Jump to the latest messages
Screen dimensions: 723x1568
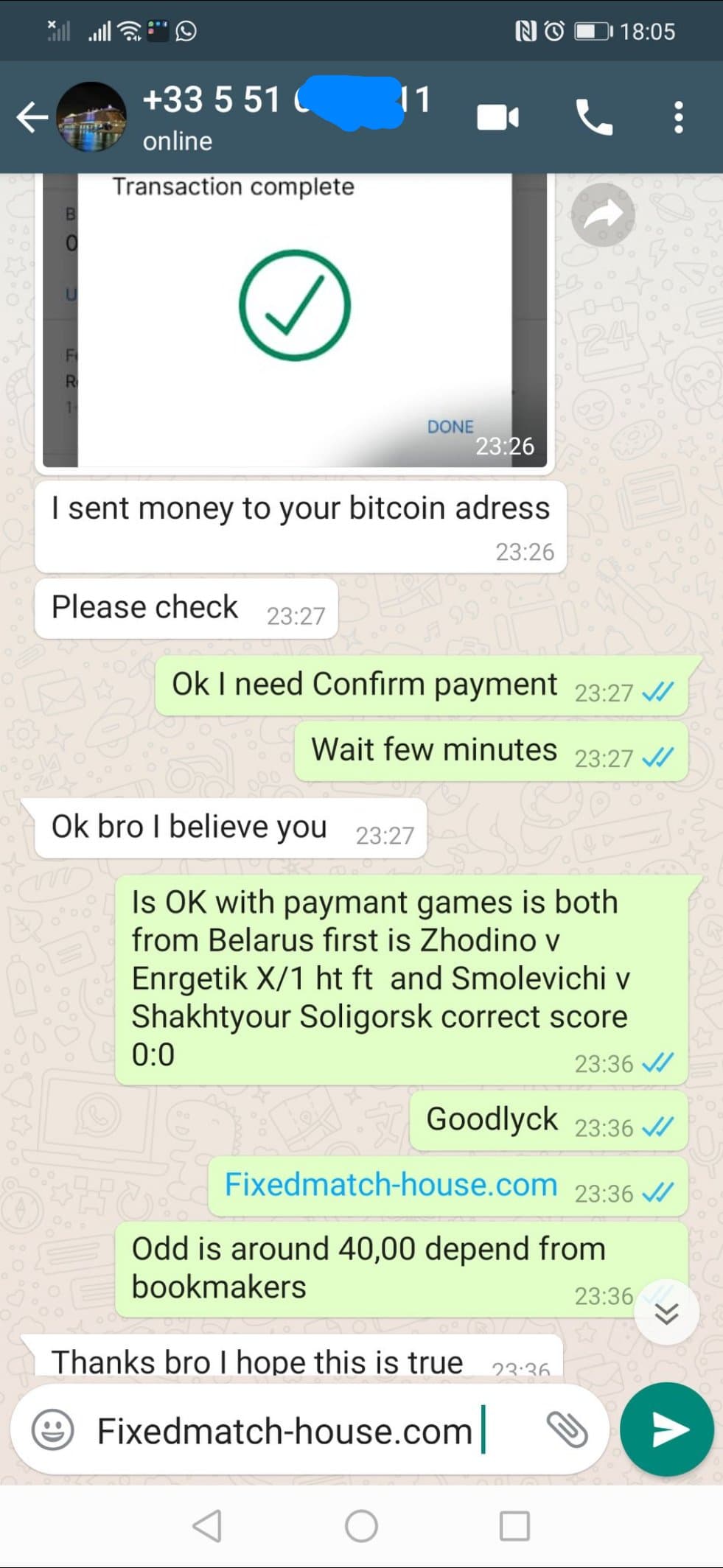(x=666, y=1312)
